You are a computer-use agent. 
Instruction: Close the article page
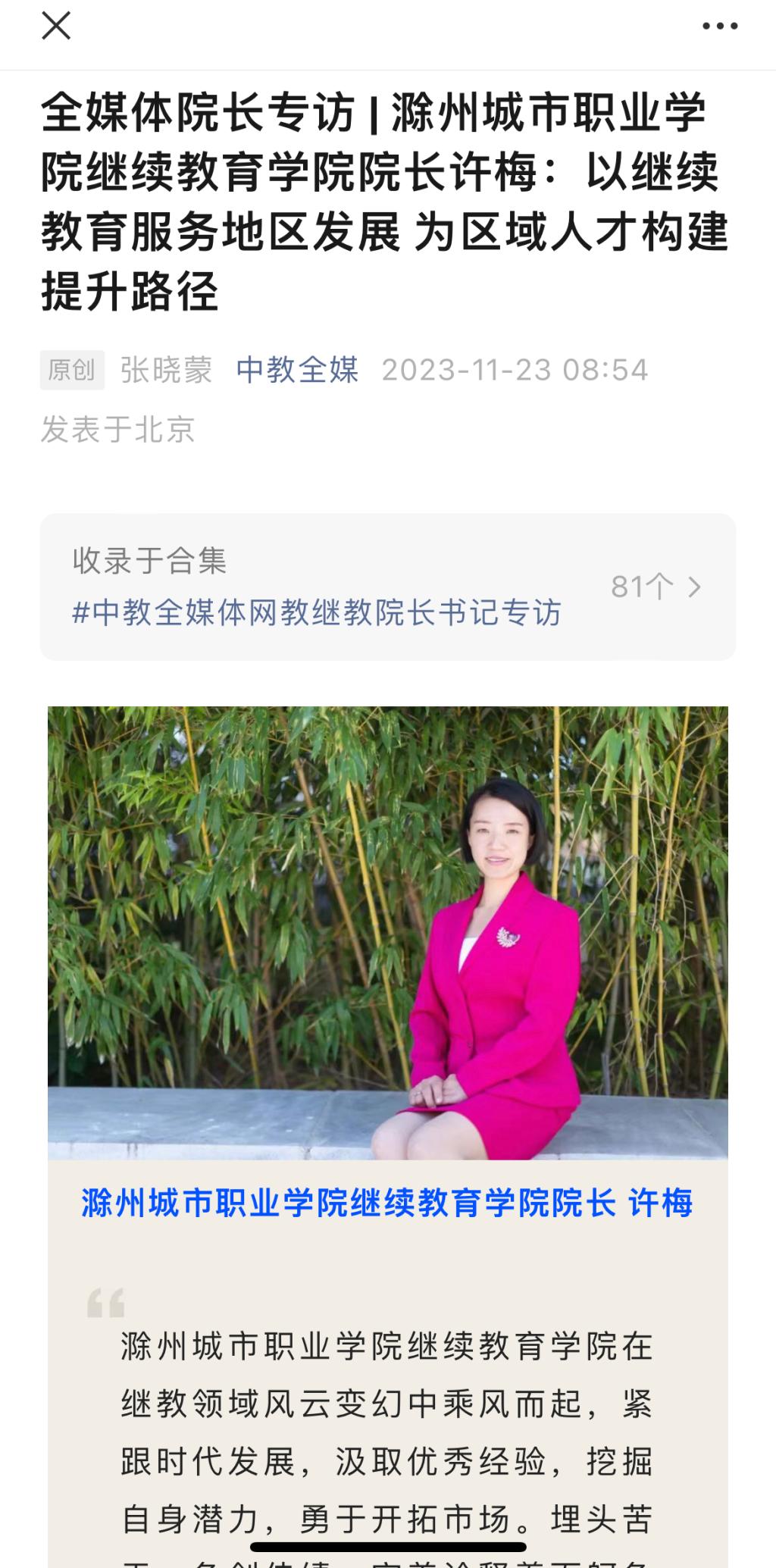(56, 26)
